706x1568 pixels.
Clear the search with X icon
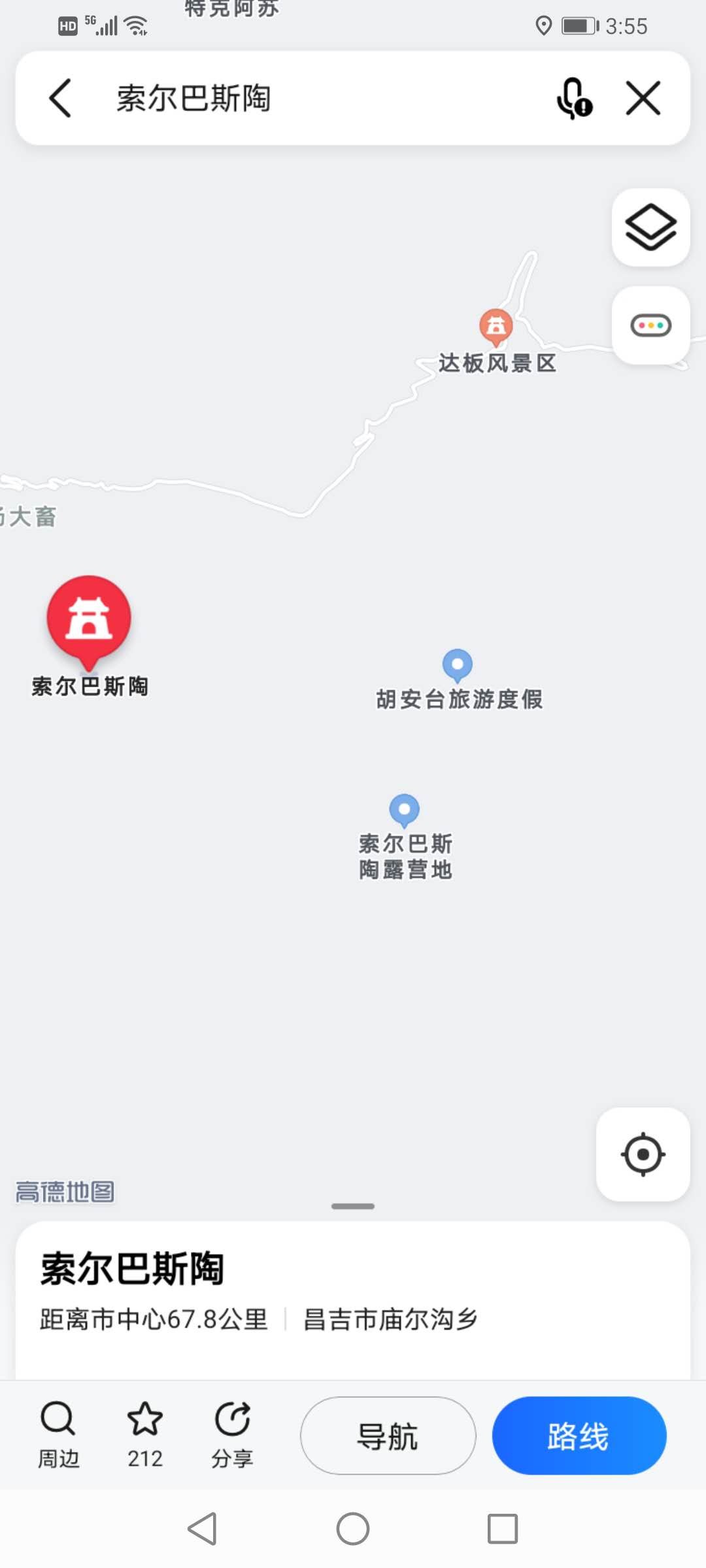click(643, 98)
